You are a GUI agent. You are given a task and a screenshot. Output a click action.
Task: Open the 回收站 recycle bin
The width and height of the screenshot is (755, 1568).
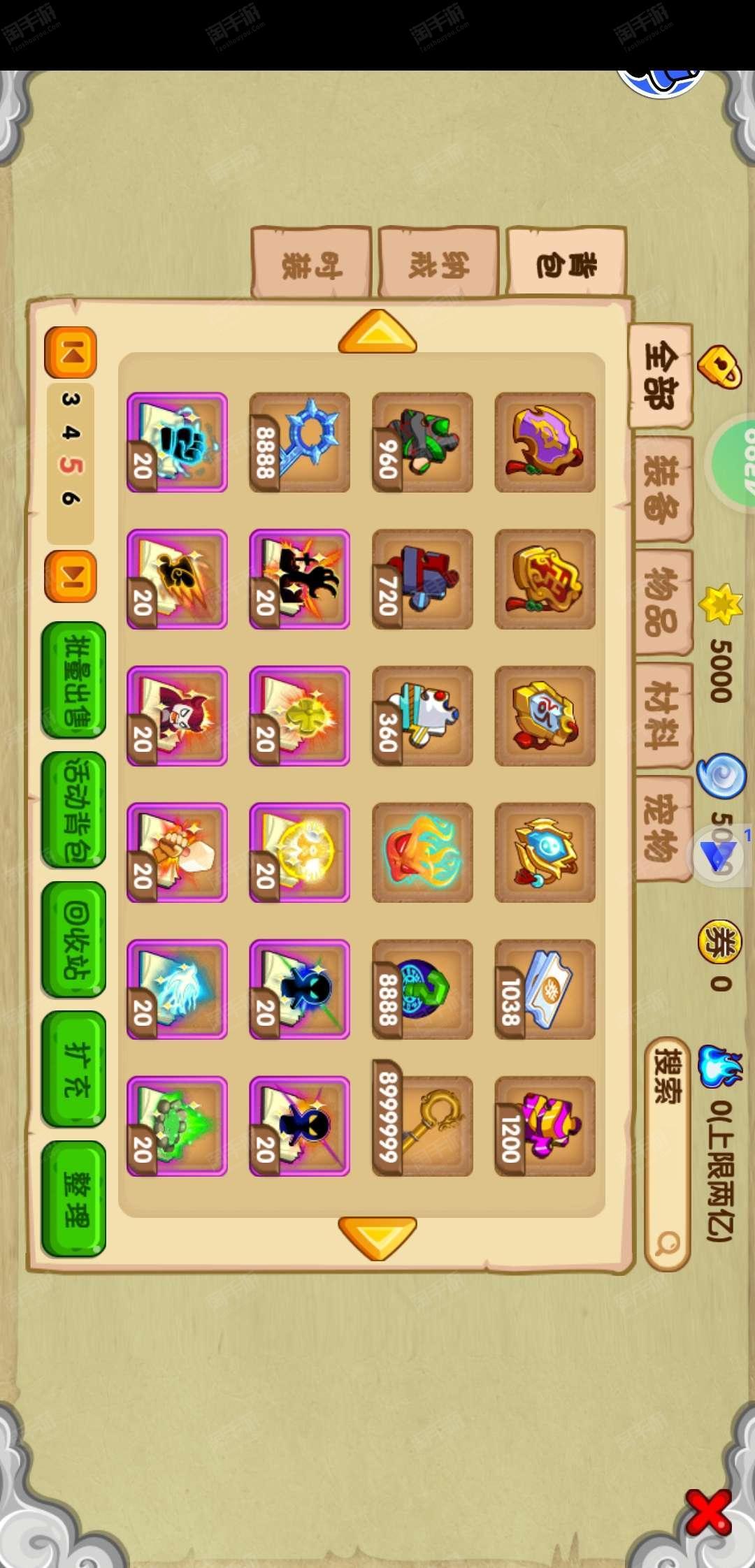click(74, 940)
